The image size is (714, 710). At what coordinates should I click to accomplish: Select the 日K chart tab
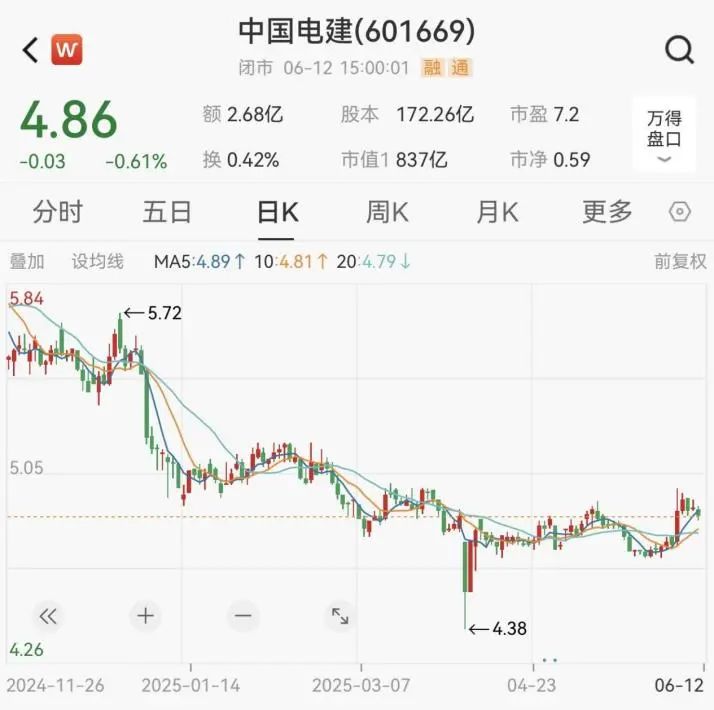pyautogui.click(x=277, y=212)
